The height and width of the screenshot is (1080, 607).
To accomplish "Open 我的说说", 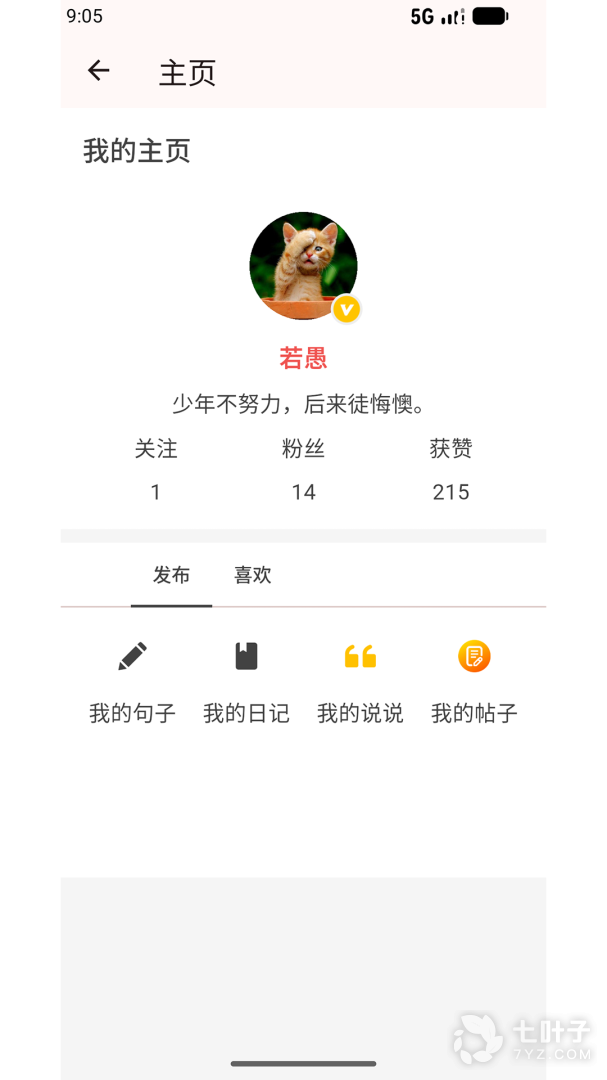I will click(x=360, y=683).
